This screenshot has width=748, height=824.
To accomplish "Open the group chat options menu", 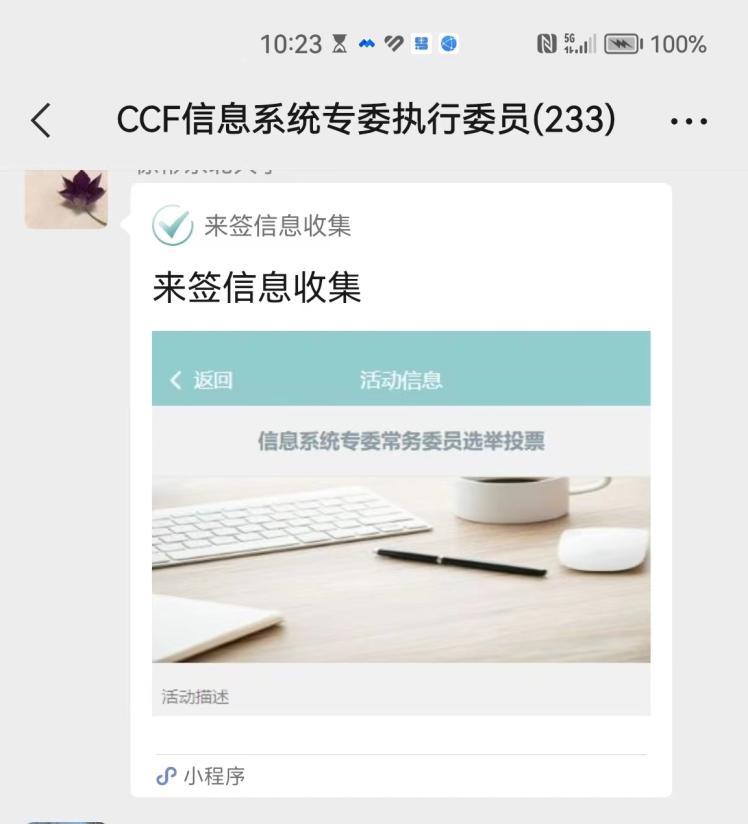I will pyautogui.click(x=688, y=121).
